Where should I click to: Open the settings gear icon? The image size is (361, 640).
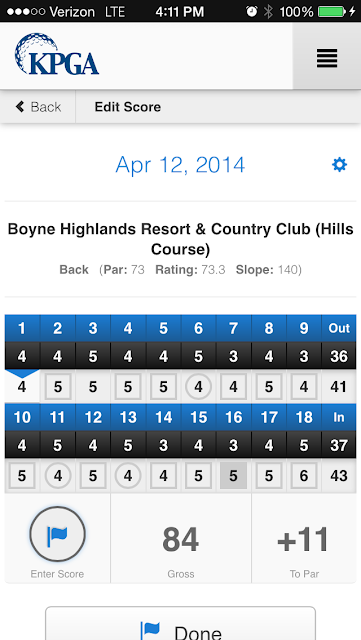[x=339, y=165]
